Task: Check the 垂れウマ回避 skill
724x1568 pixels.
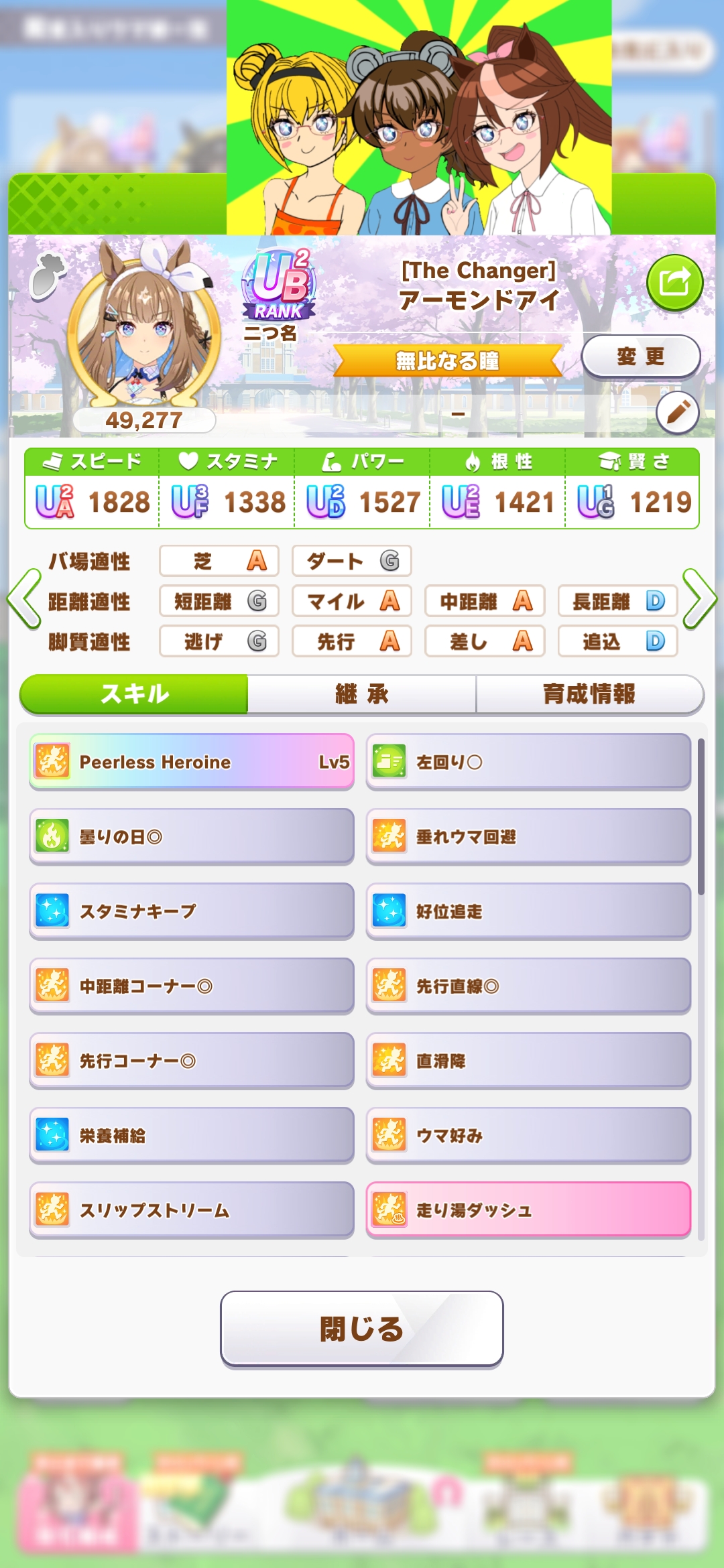Action: pyautogui.click(x=528, y=837)
